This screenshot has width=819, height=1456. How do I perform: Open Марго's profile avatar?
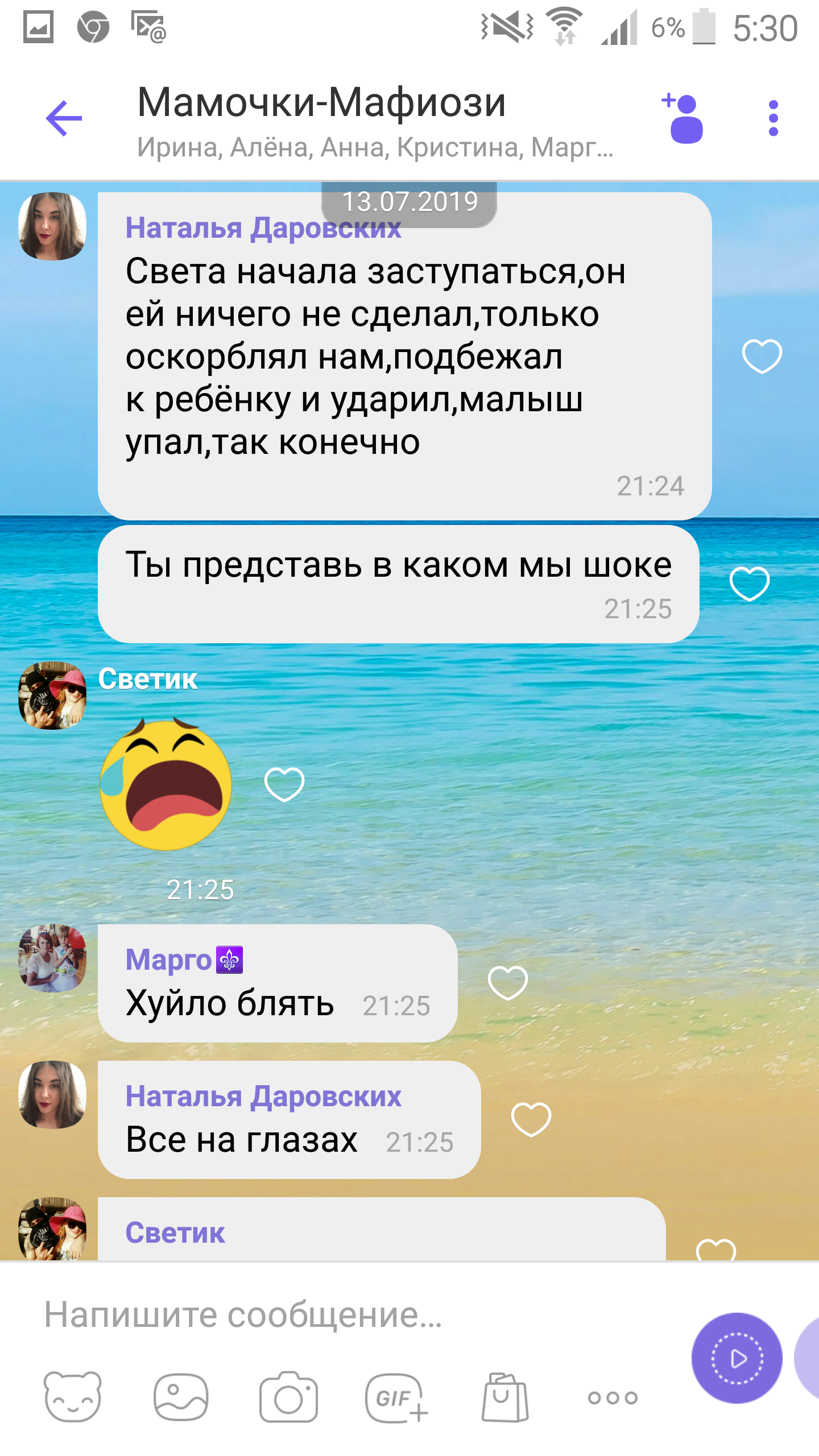point(52,958)
